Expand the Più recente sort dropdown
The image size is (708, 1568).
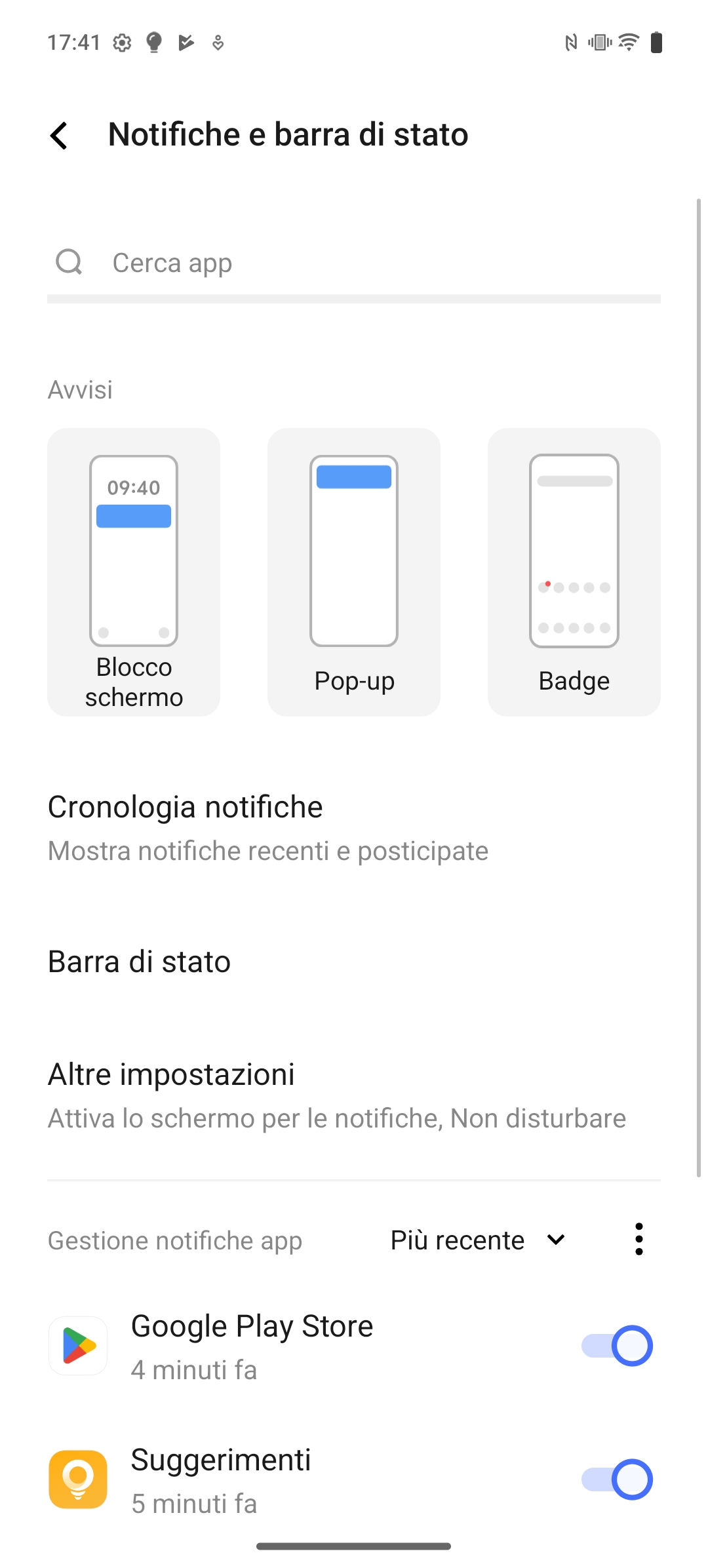pyautogui.click(x=479, y=1240)
